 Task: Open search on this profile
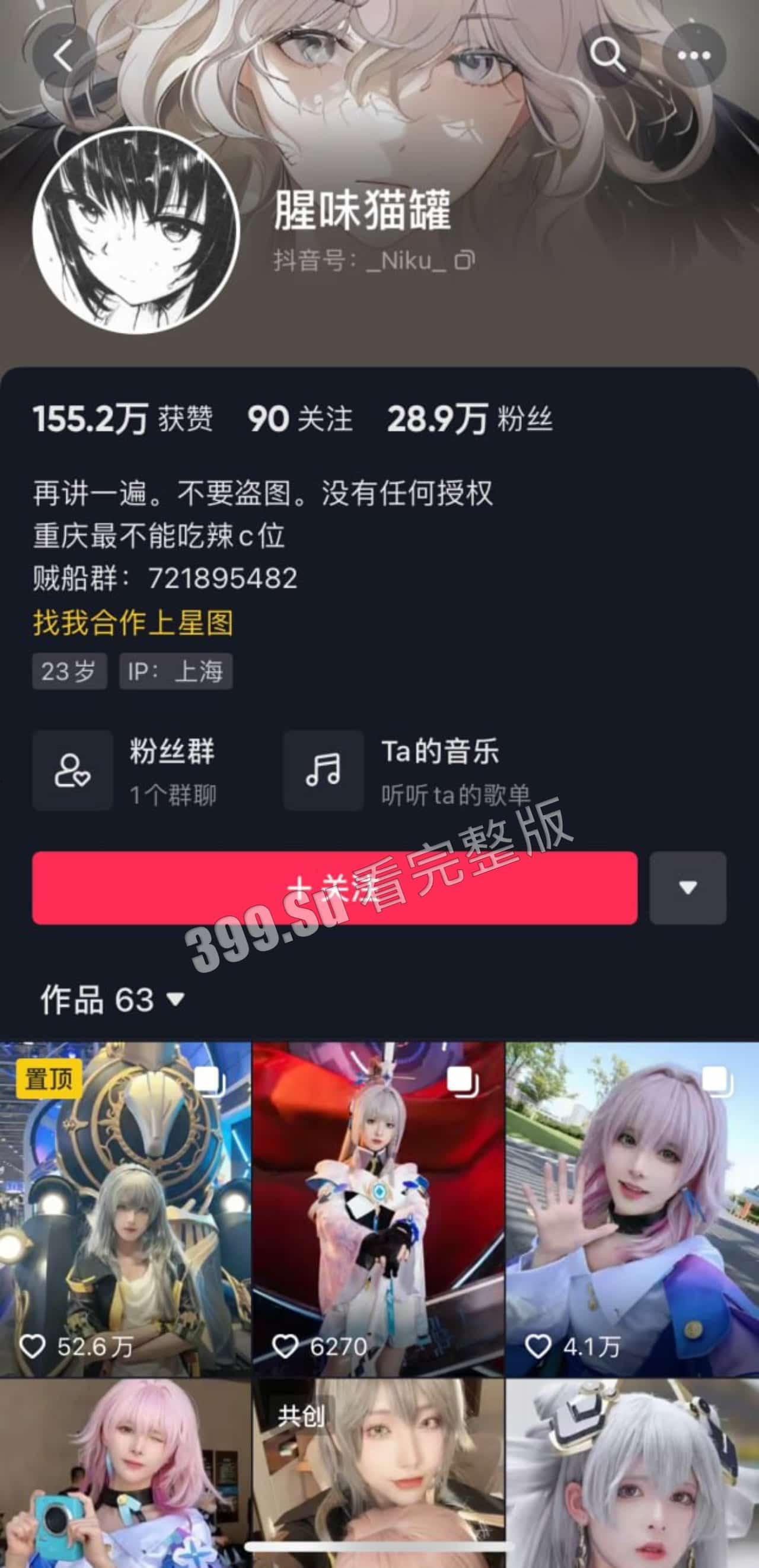[608, 55]
